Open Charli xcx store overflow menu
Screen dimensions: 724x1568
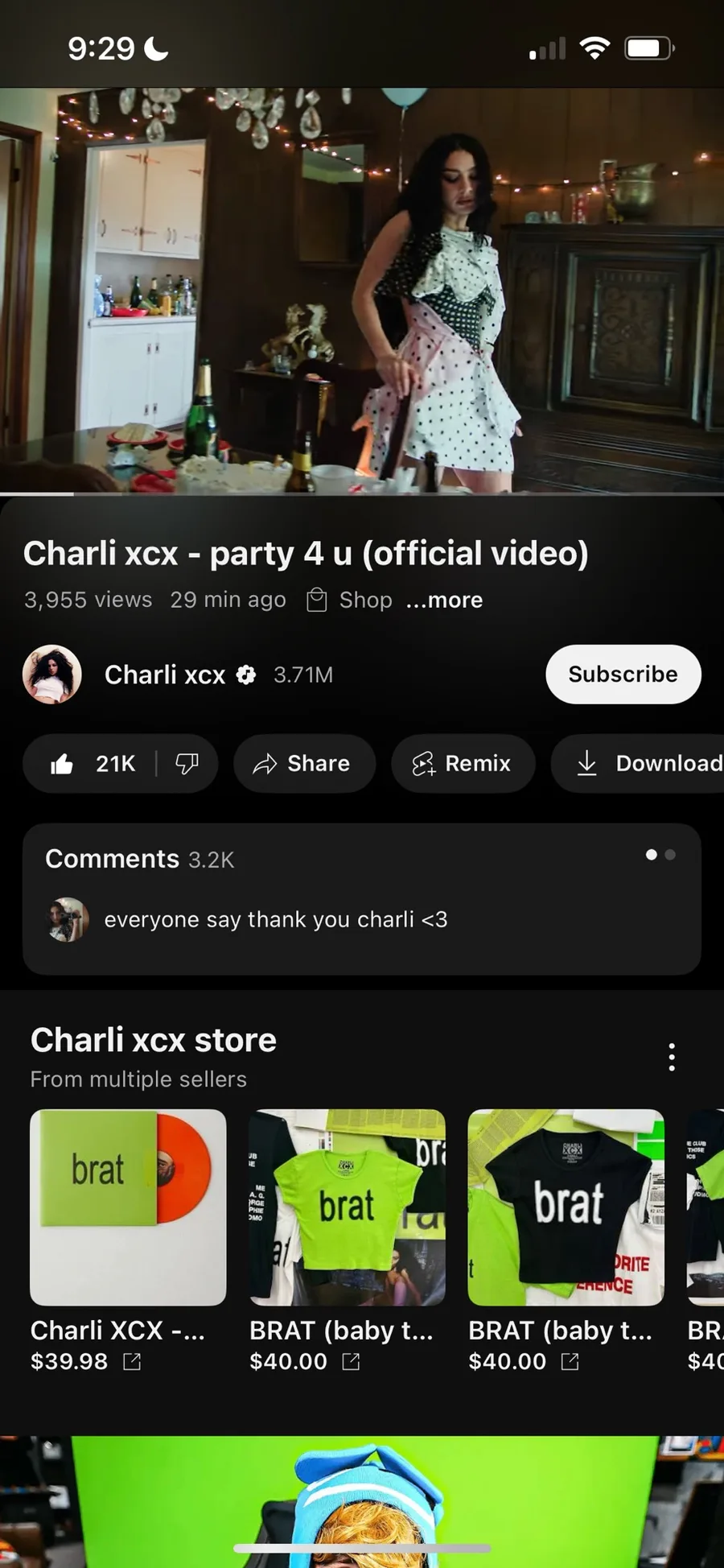tap(672, 1057)
